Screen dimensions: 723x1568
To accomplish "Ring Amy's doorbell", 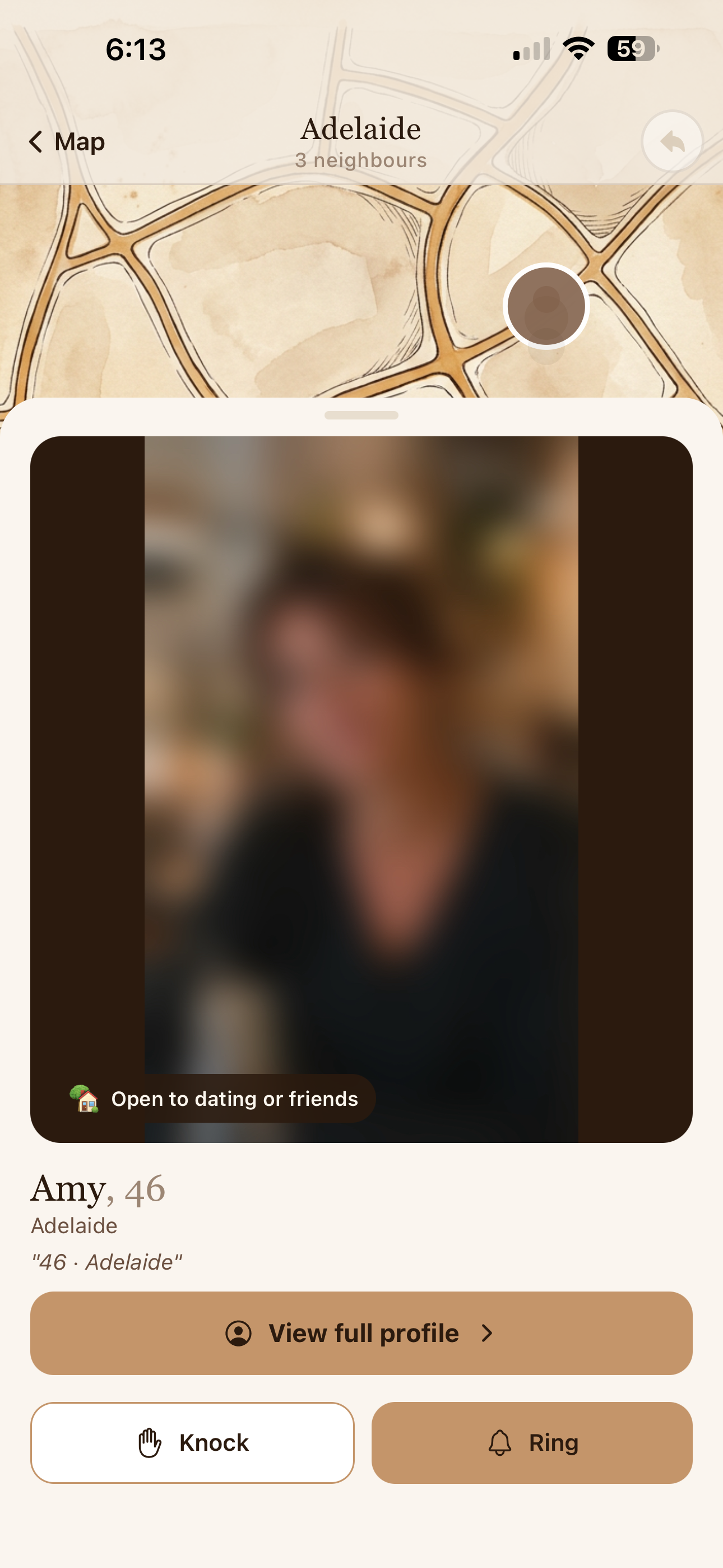I will [532, 1442].
